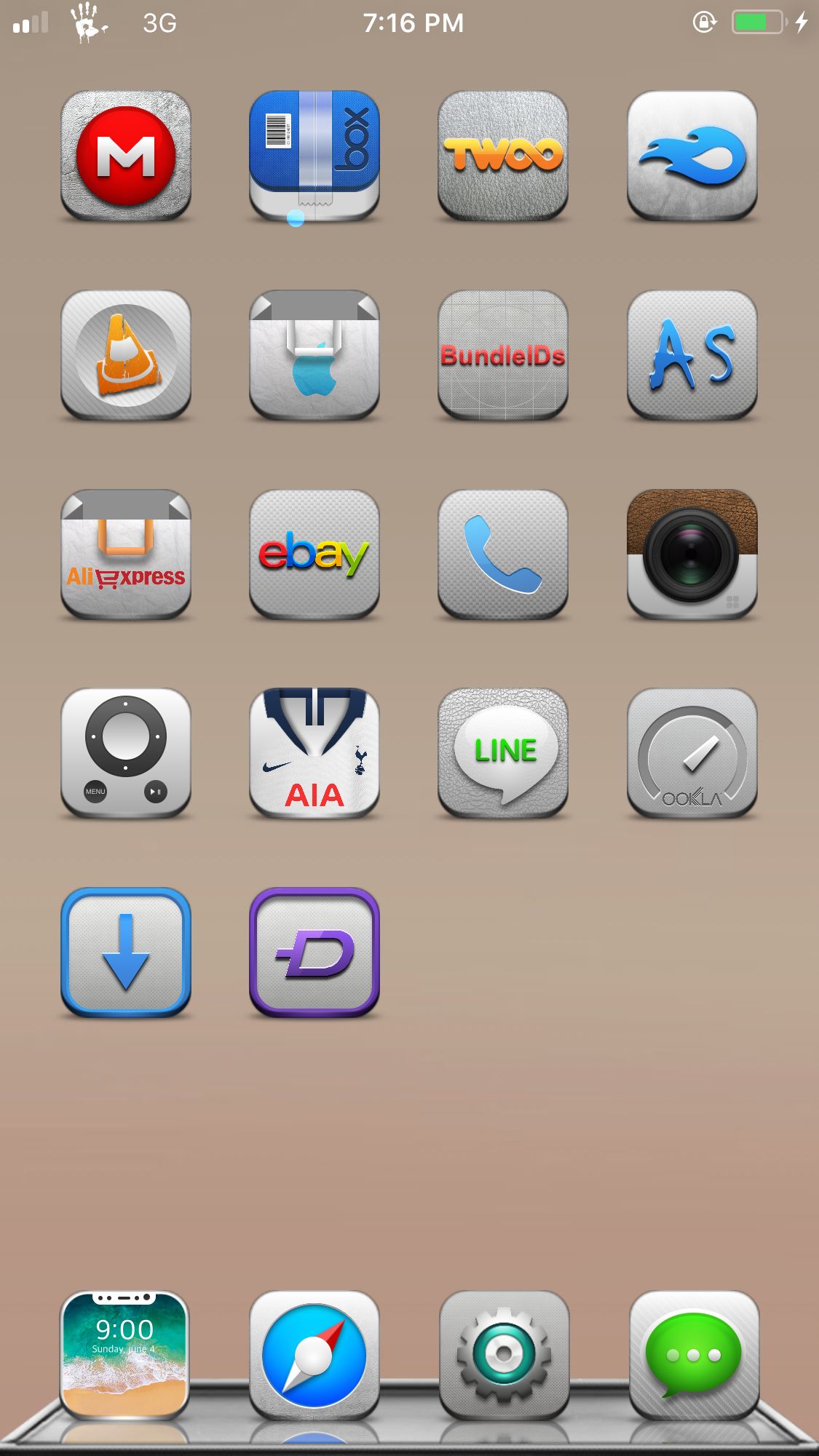Open the MediaFire flame app

point(692,156)
